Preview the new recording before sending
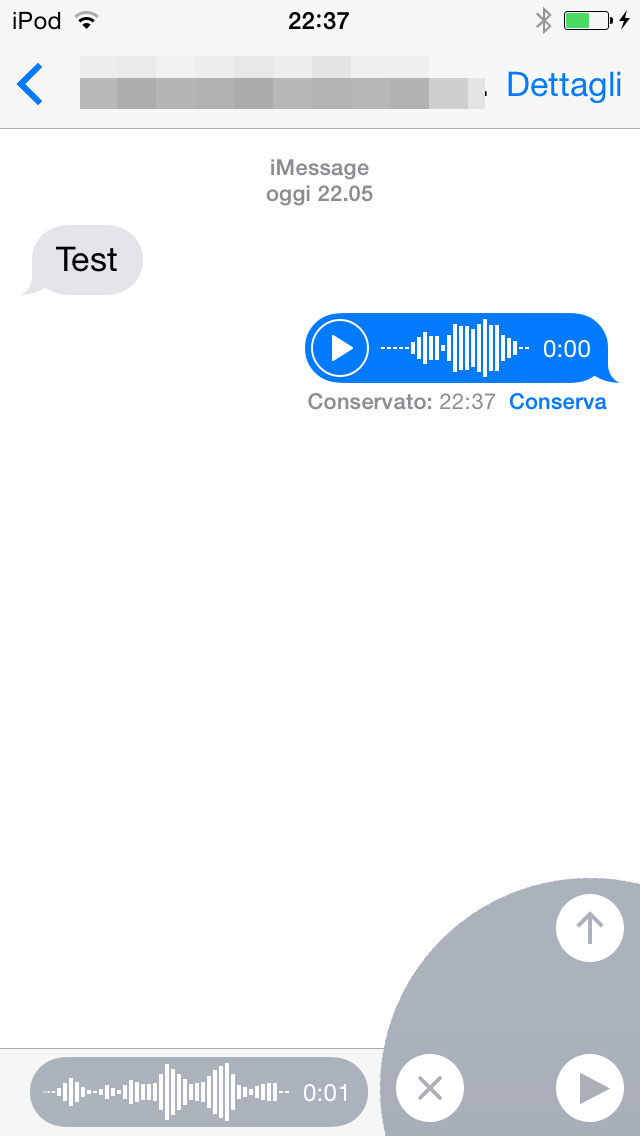 pos(590,1087)
